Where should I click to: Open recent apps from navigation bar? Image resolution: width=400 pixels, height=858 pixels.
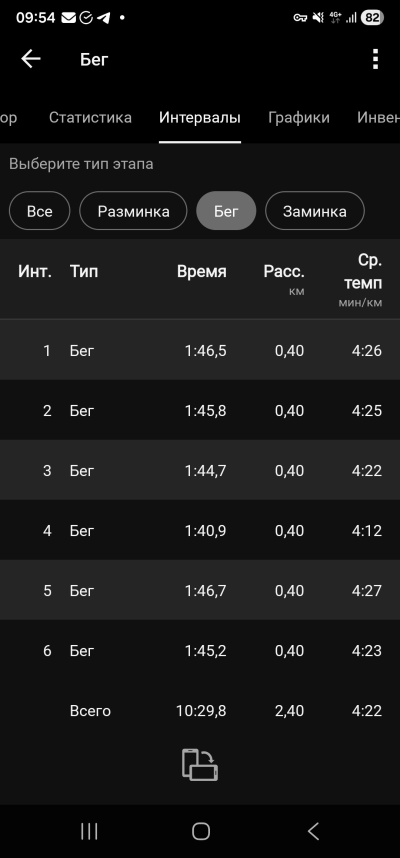coord(89,832)
